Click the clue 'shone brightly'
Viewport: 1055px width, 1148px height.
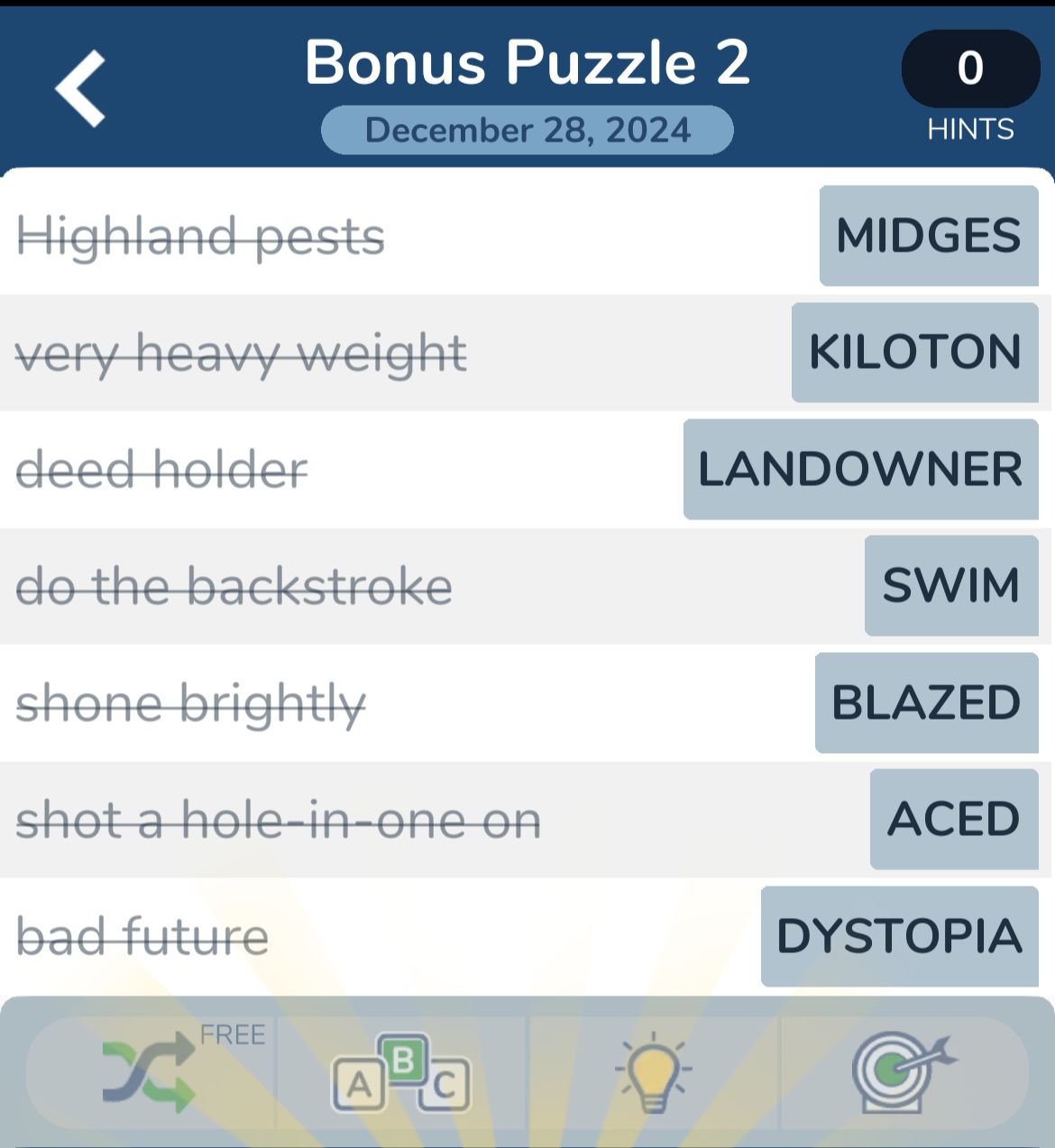coord(190,703)
